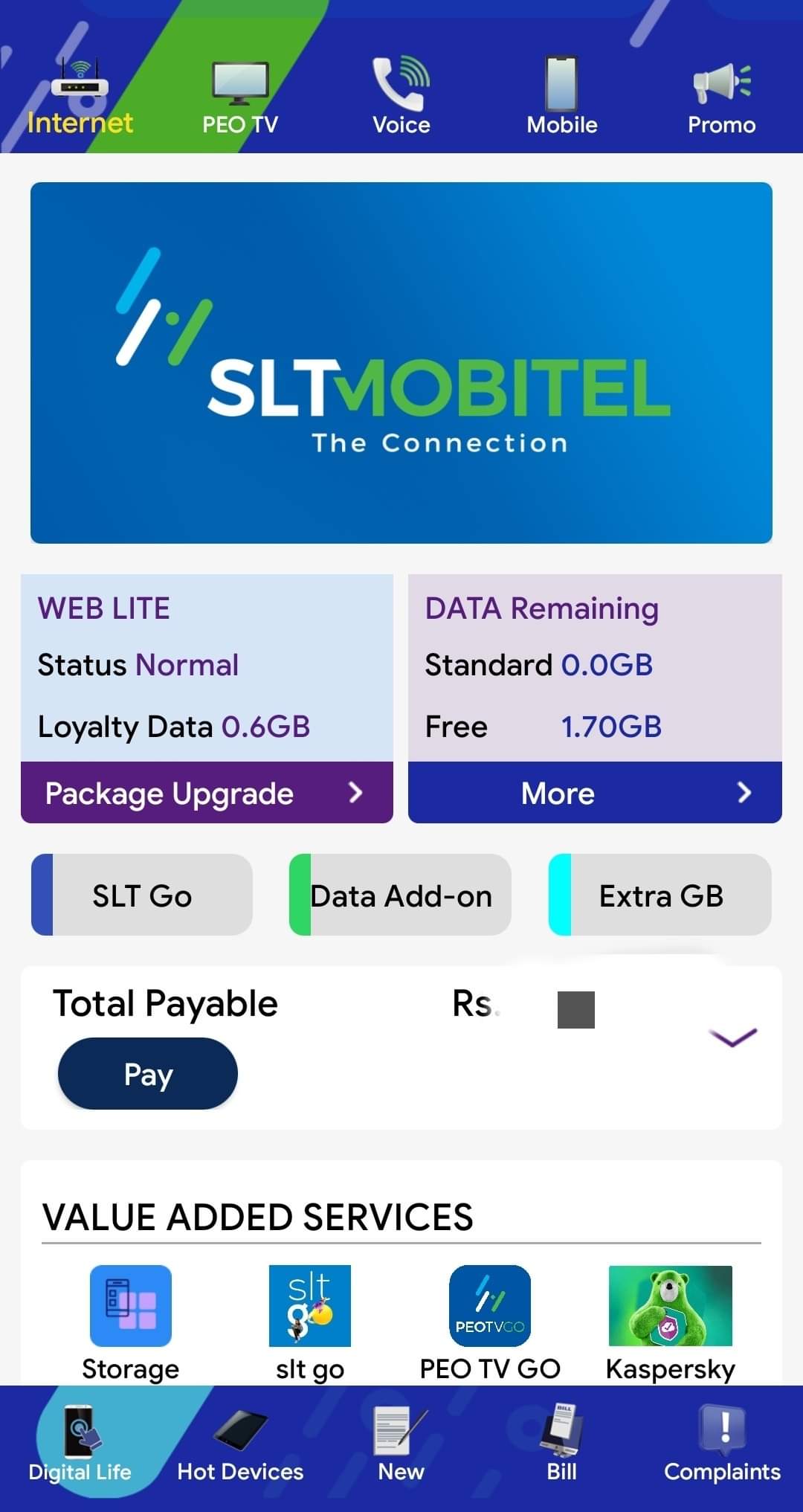The width and height of the screenshot is (803, 1512).
Task: Go to Hot Devices
Action: pos(240,1444)
